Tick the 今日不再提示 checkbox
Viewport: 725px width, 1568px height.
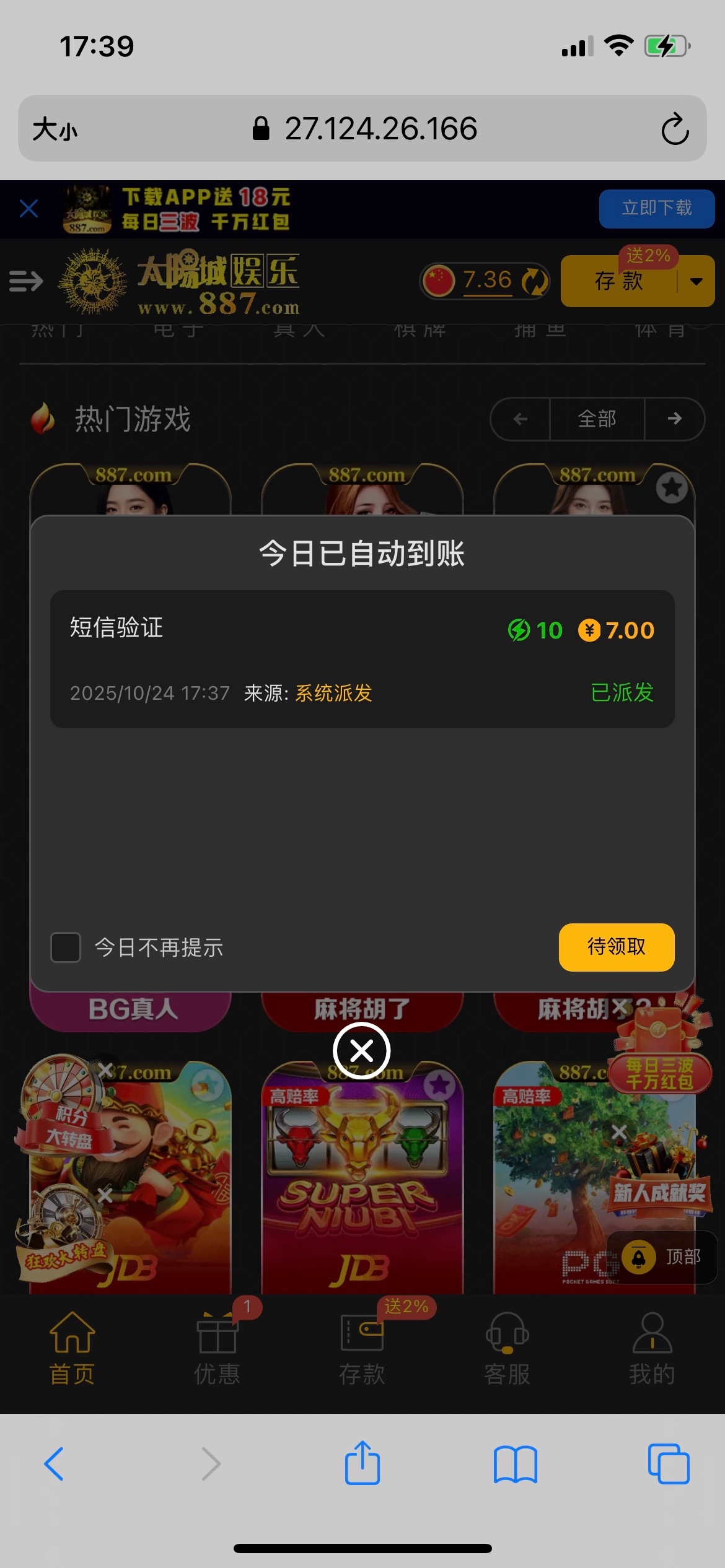(66, 947)
